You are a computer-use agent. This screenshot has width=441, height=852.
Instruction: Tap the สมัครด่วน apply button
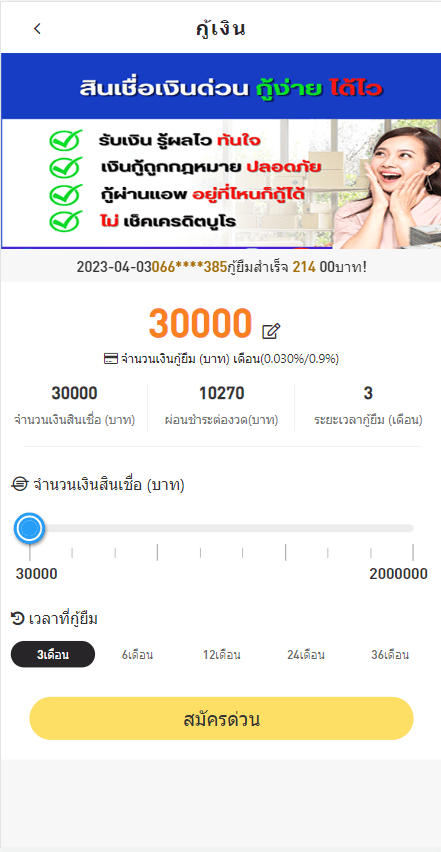(221, 718)
